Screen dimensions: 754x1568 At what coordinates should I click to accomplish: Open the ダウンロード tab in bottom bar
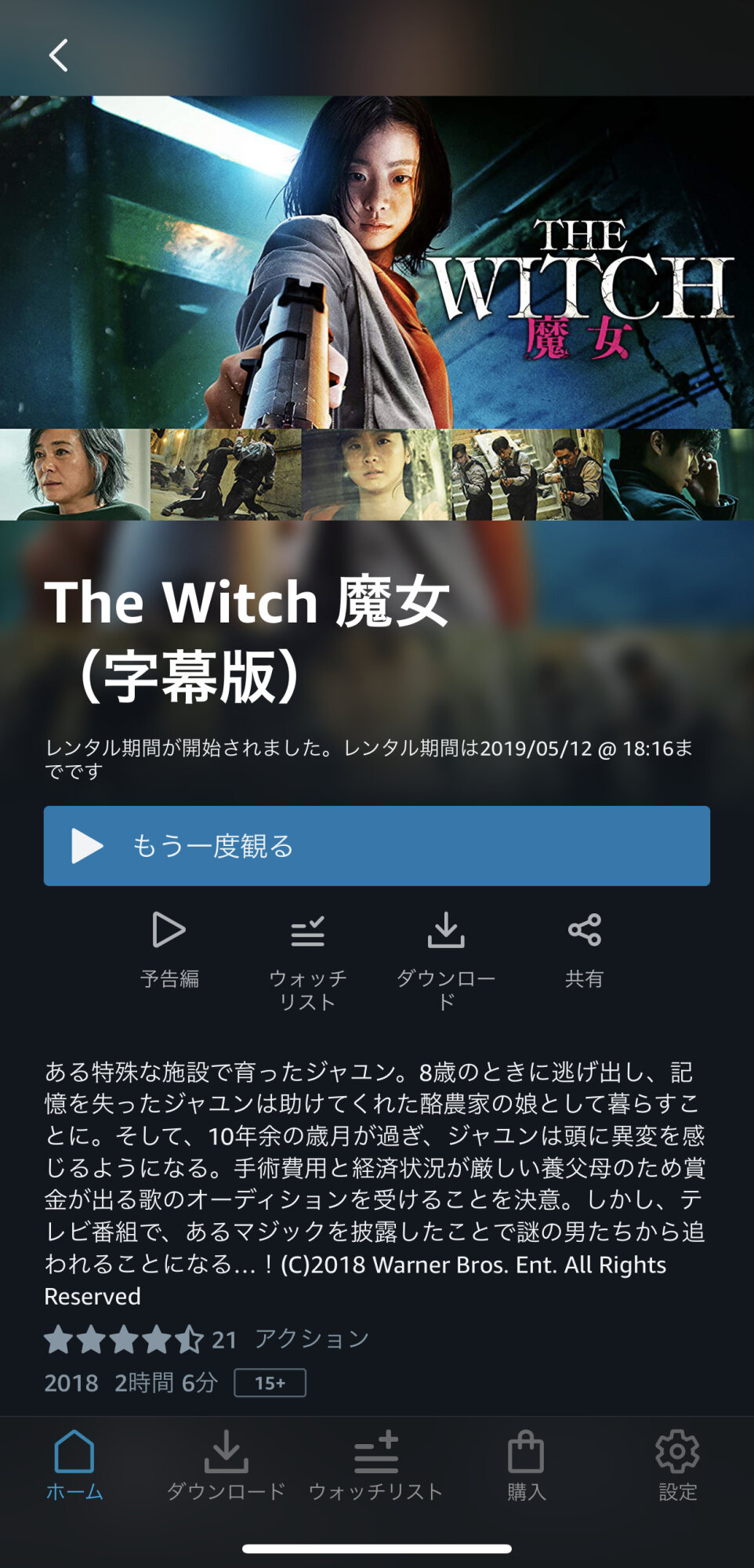coord(226,1464)
